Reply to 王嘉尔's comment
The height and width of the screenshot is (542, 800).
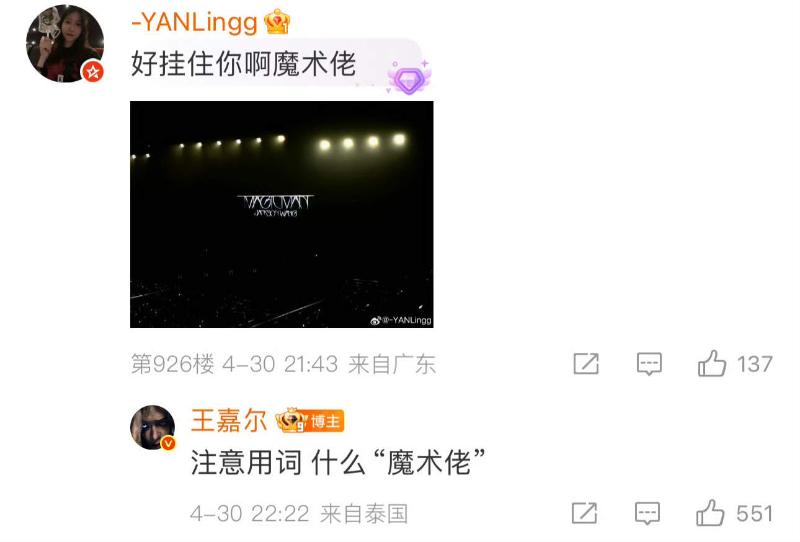pos(650,514)
